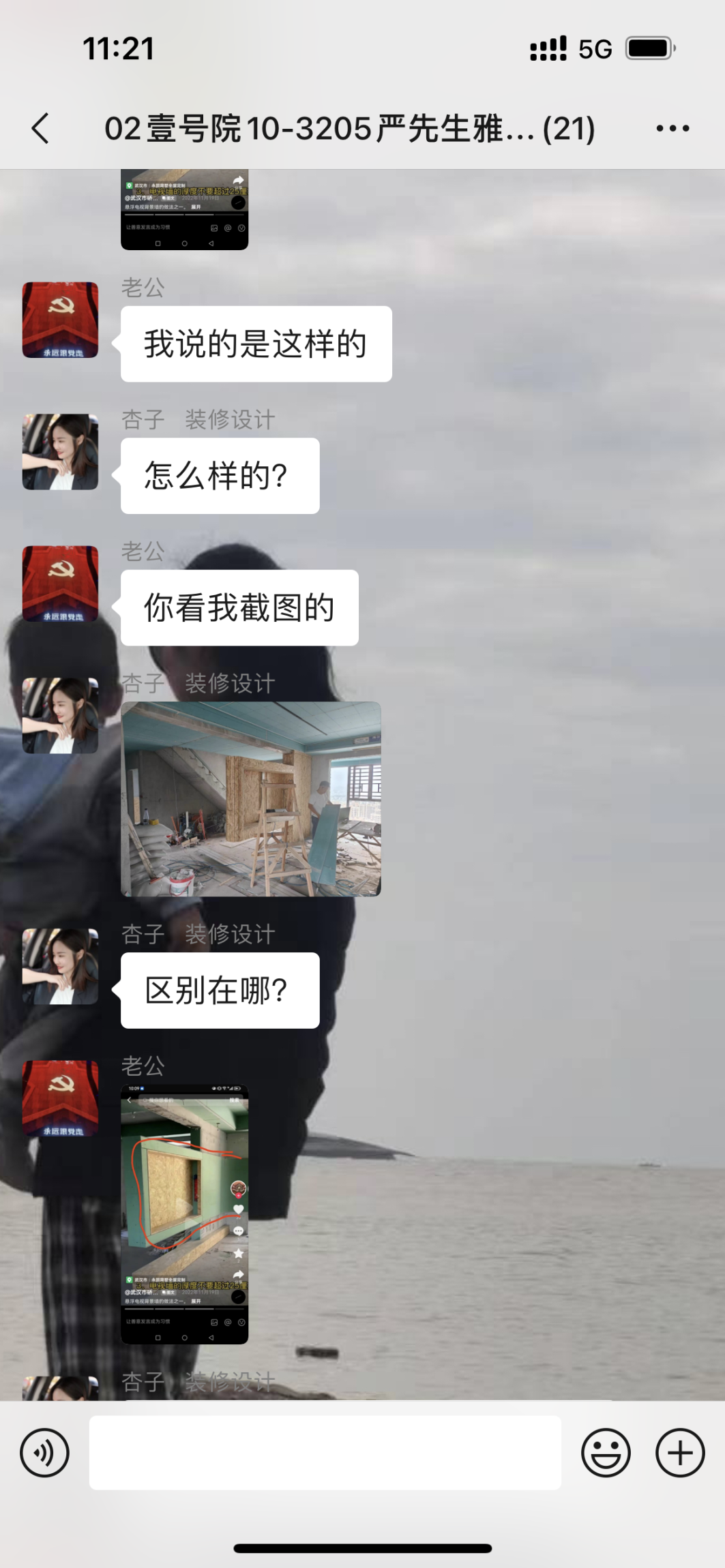Tap 老公's avatar beside 你看我截图的
725x1568 pixels.
coord(60,584)
